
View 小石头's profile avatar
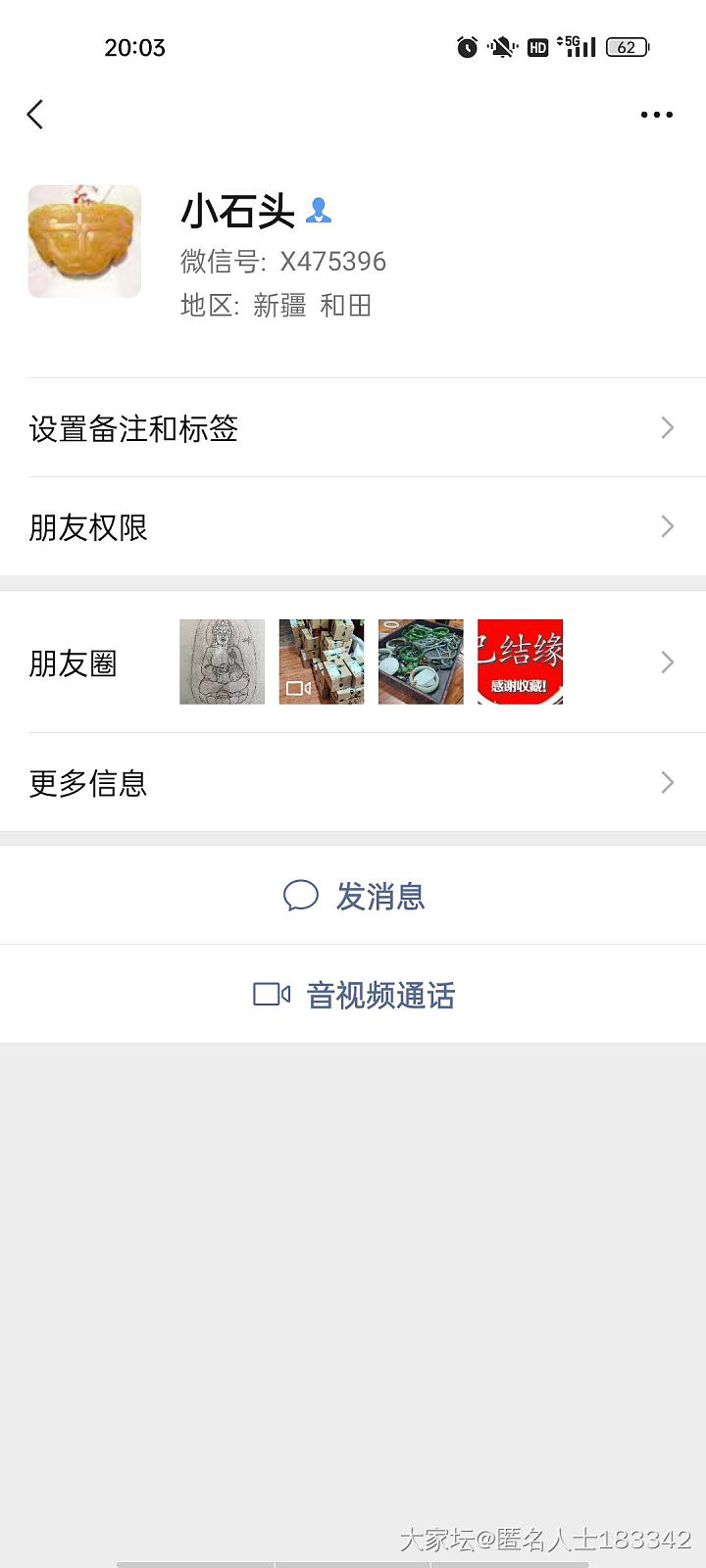pos(84,241)
